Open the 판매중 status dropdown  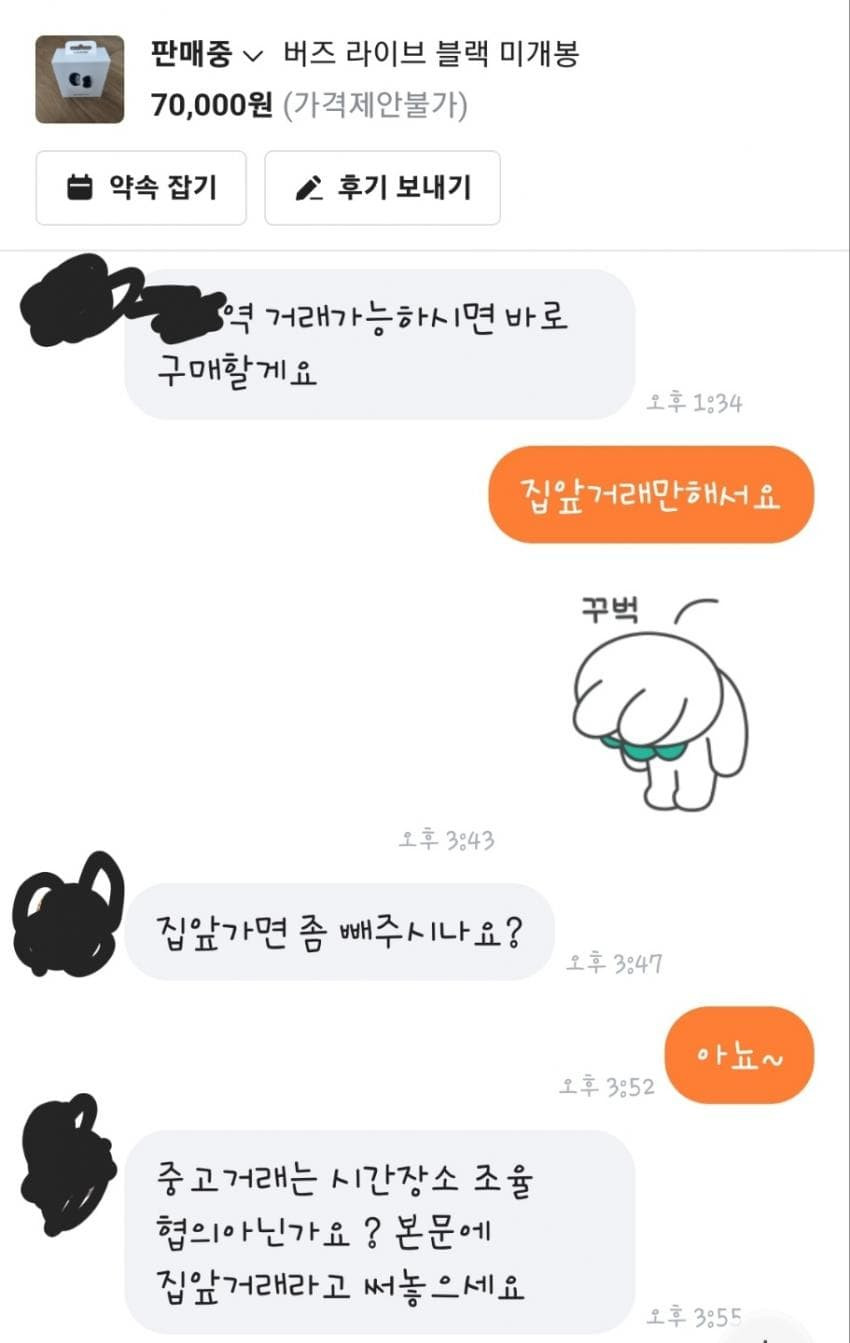point(207,54)
